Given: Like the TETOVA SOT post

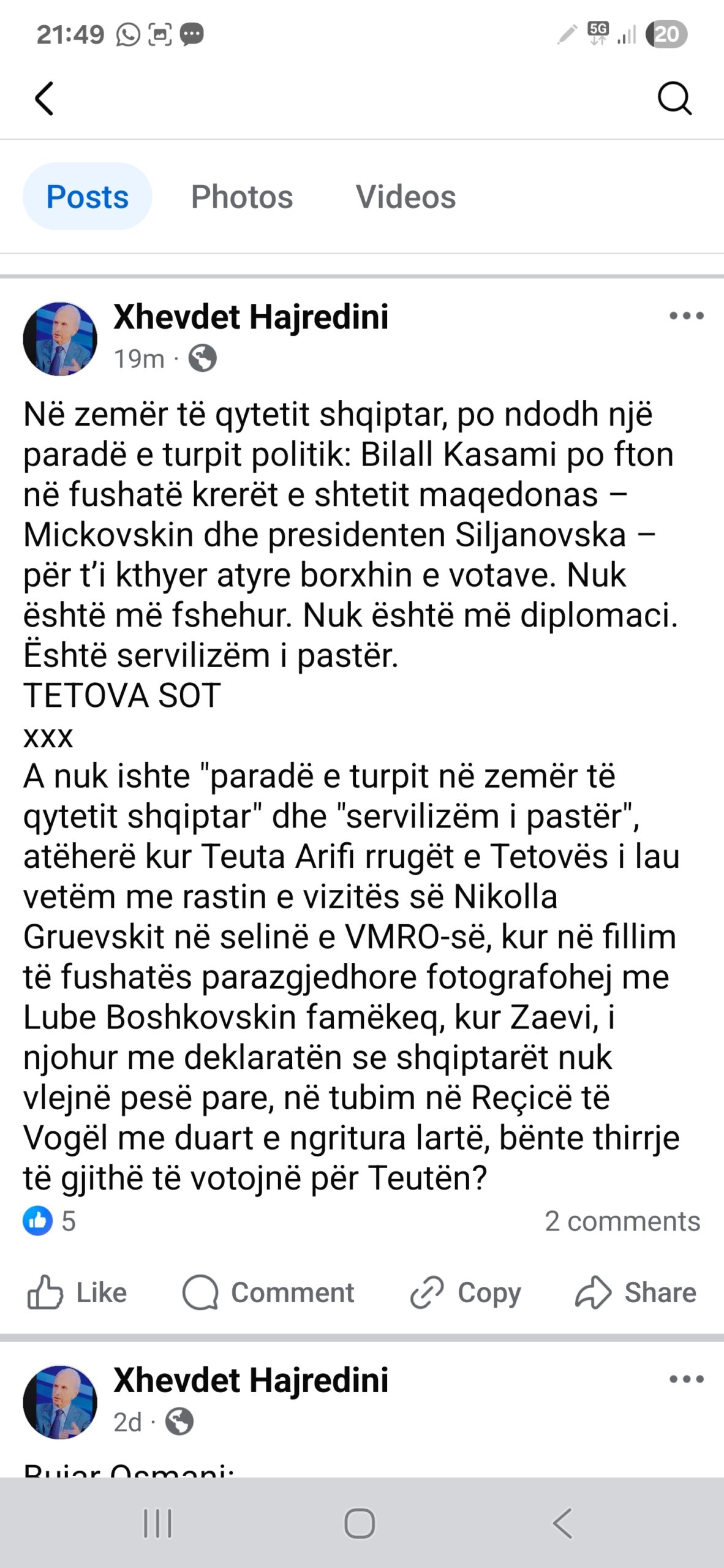Looking at the screenshot, I should pyautogui.click(x=77, y=1292).
